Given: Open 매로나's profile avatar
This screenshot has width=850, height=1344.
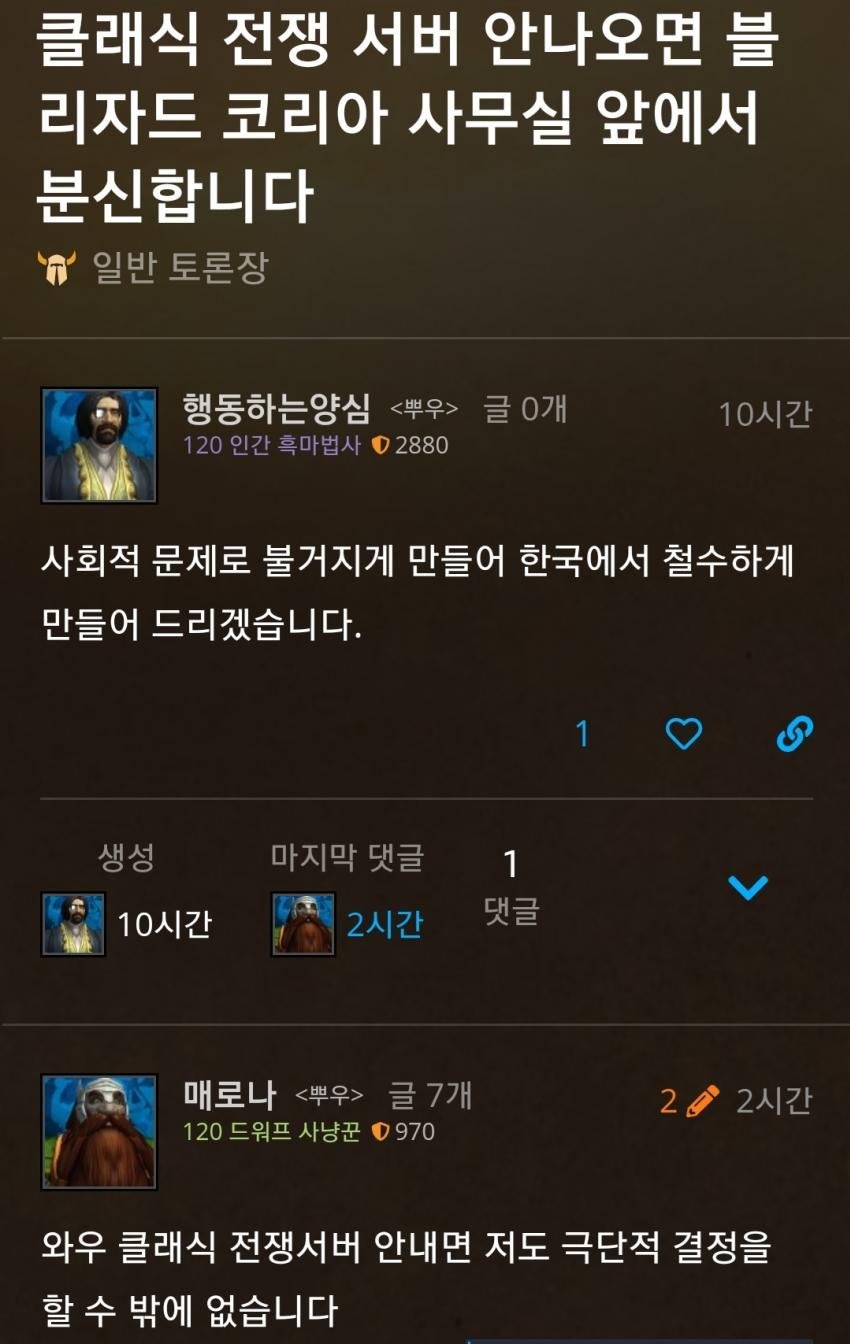Looking at the screenshot, I should (x=99, y=1131).
